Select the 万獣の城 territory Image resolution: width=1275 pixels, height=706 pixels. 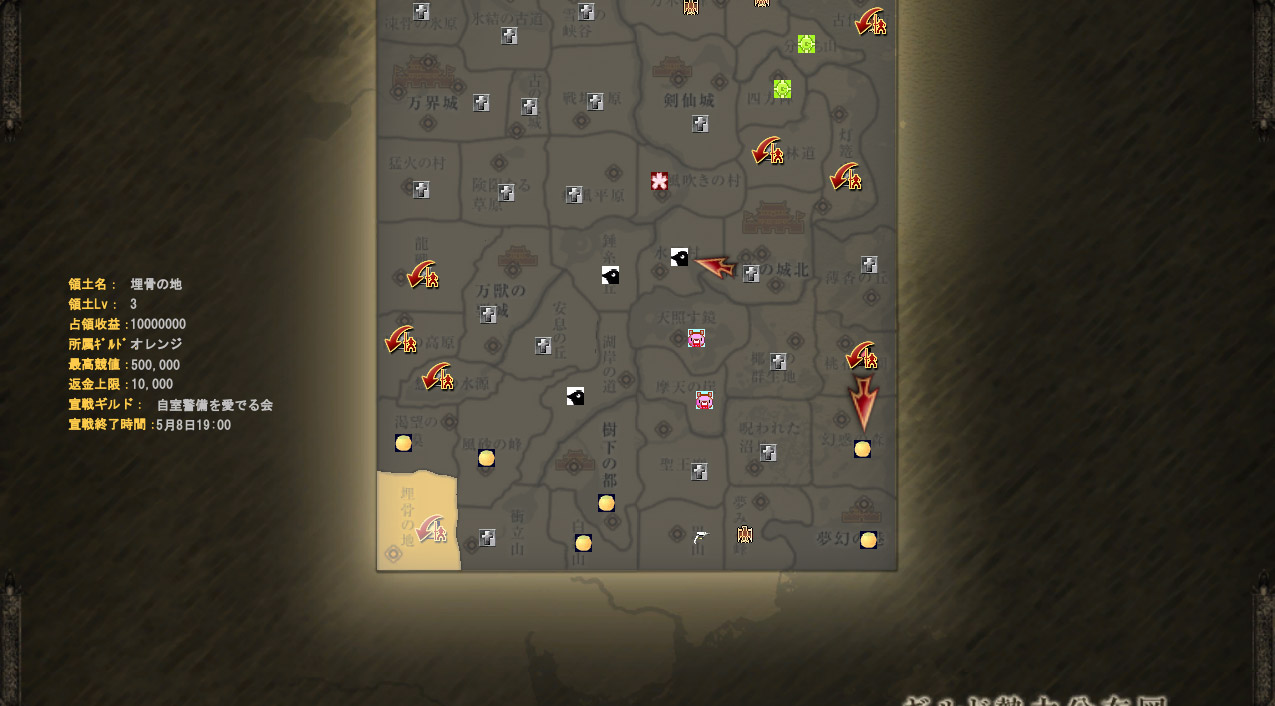[x=500, y=298]
